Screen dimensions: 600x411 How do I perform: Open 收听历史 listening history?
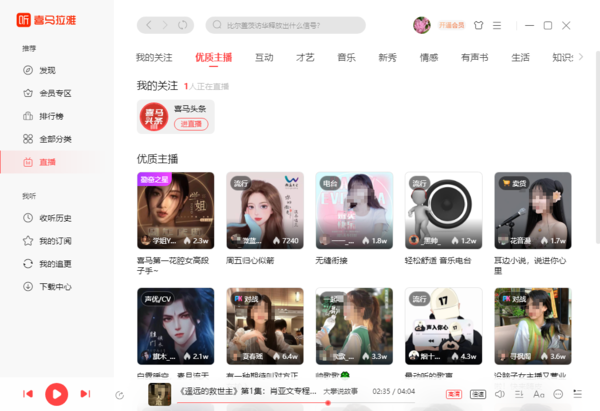(x=54, y=218)
